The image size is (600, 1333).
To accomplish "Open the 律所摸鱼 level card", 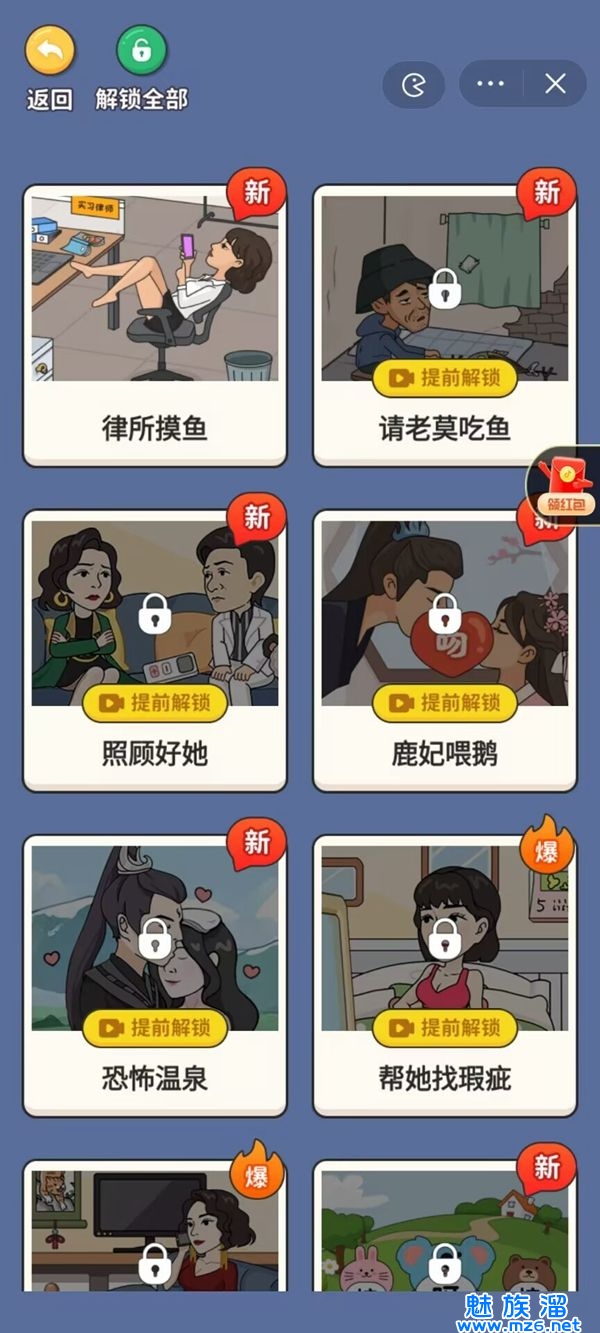I will 155,325.
